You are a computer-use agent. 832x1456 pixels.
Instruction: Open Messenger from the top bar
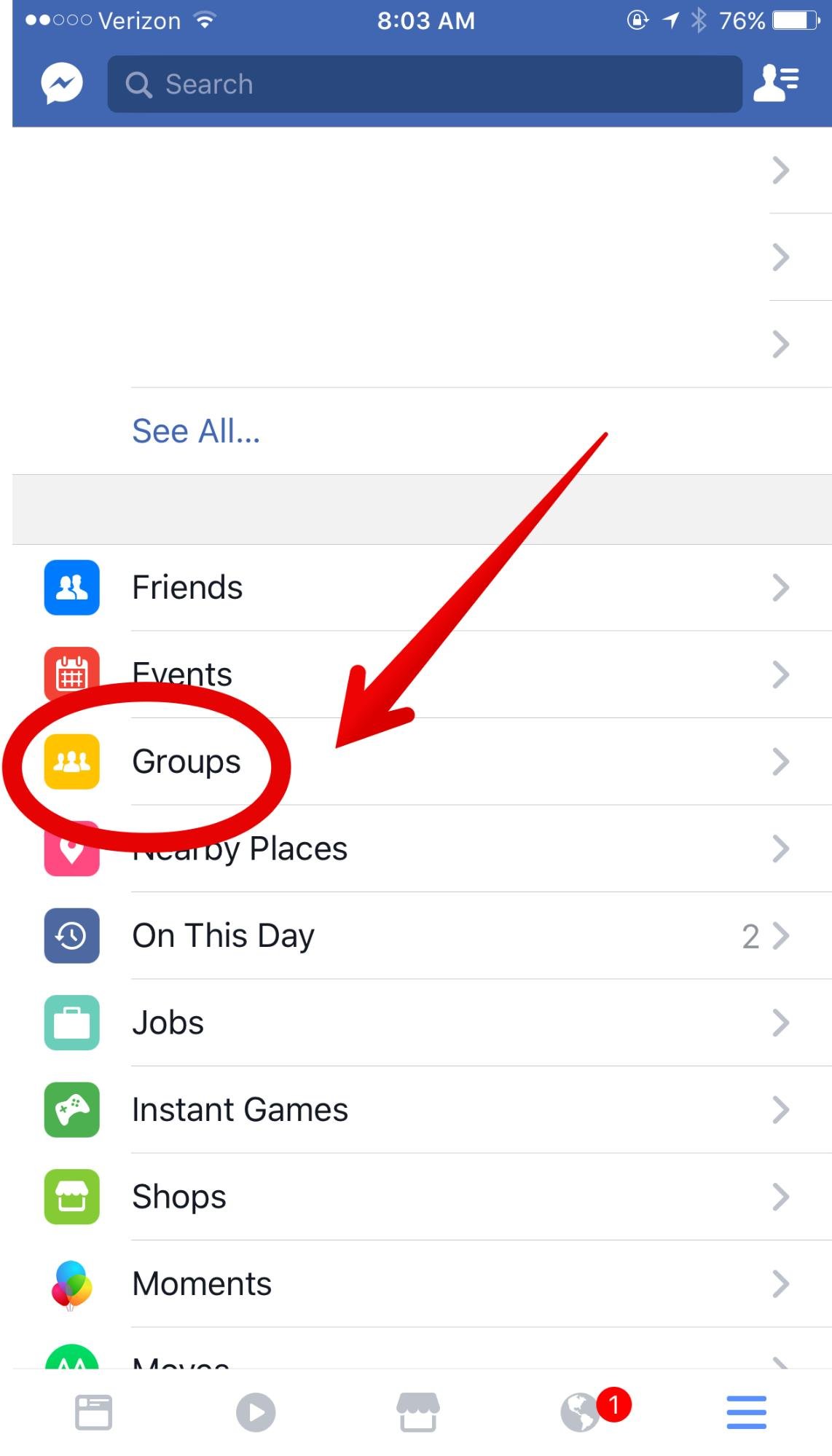(61, 84)
